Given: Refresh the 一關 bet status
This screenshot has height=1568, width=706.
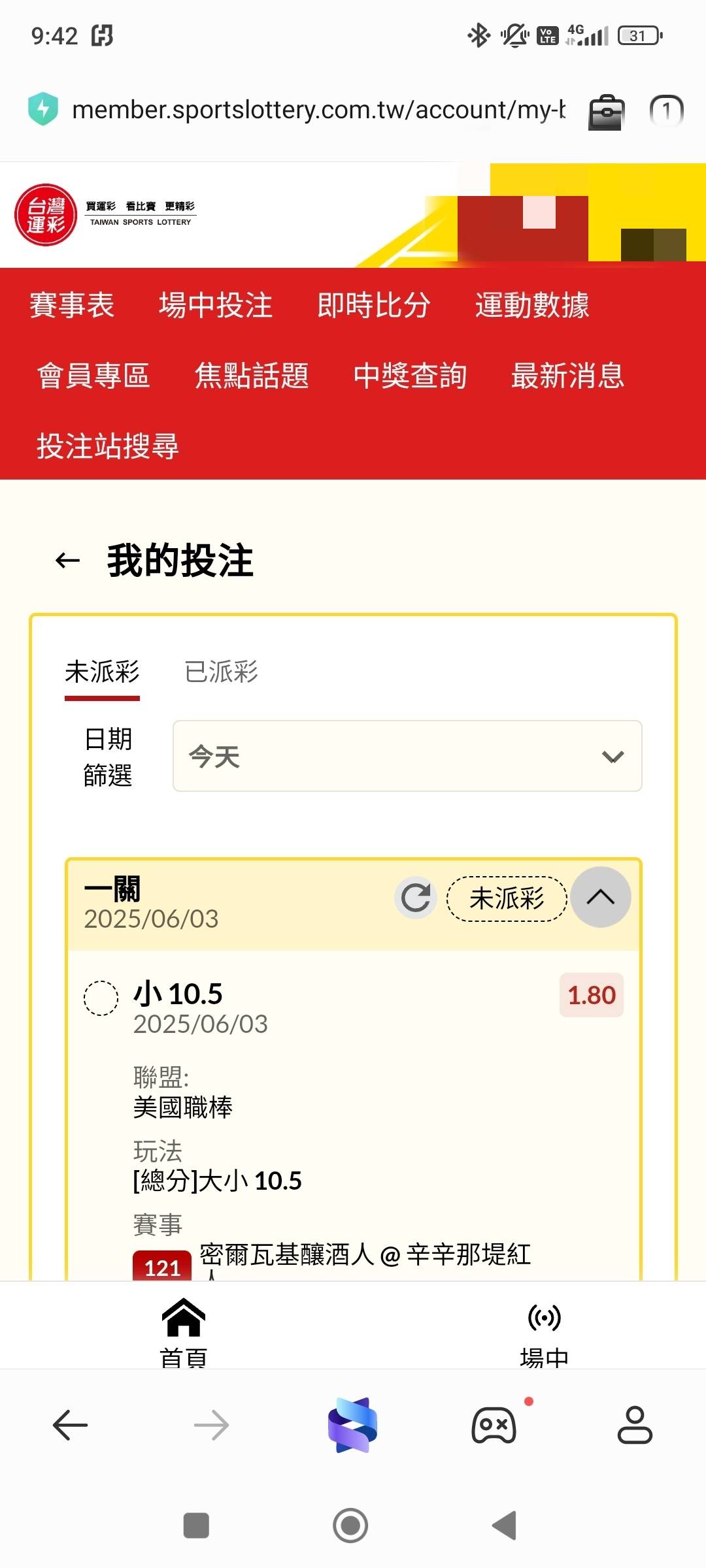Looking at the screenshot, I should click(416, 898).
